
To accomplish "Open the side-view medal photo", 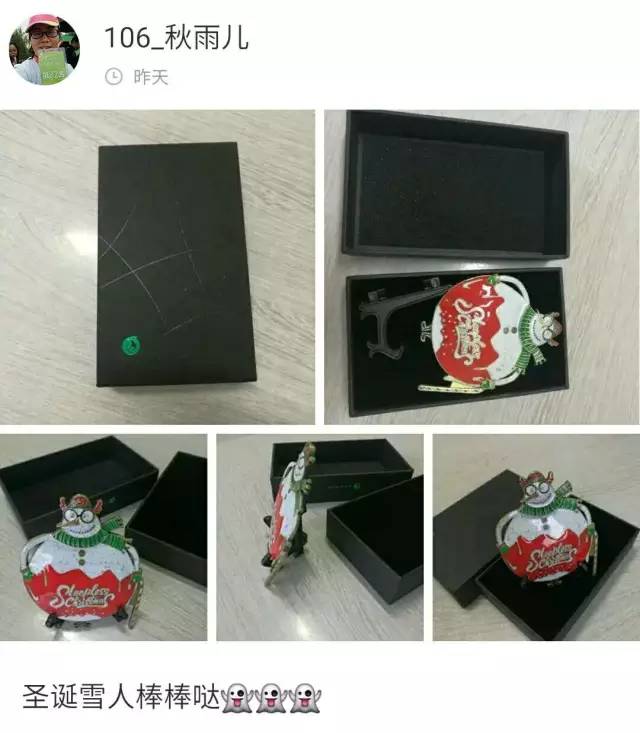I will coord(319,537).
